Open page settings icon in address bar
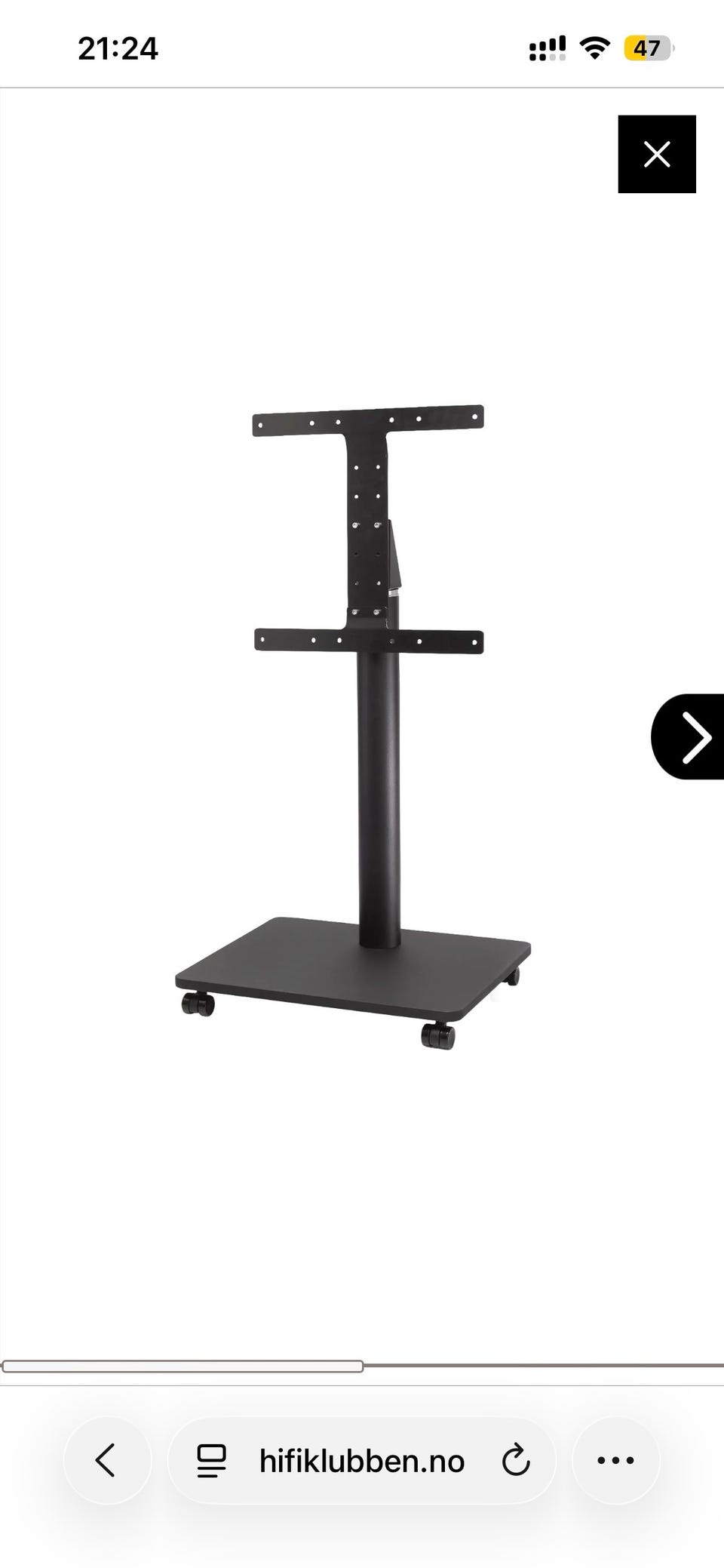 click(211, 1460)
